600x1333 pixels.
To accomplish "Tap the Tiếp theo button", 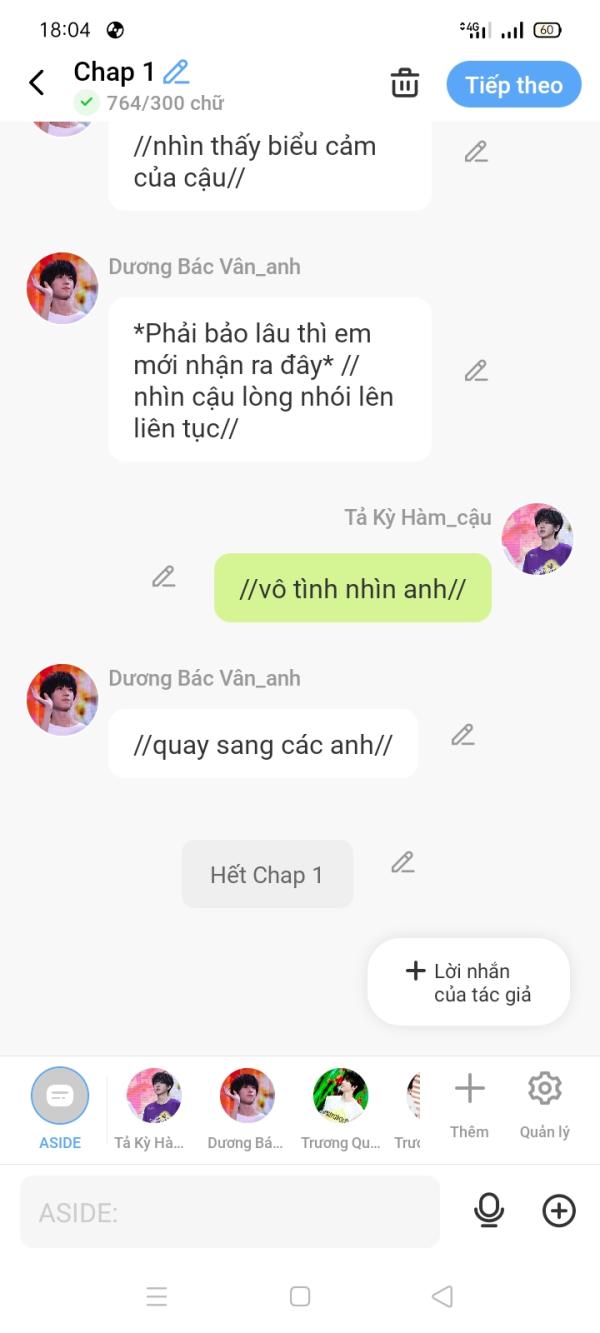I will click(513, 85).
